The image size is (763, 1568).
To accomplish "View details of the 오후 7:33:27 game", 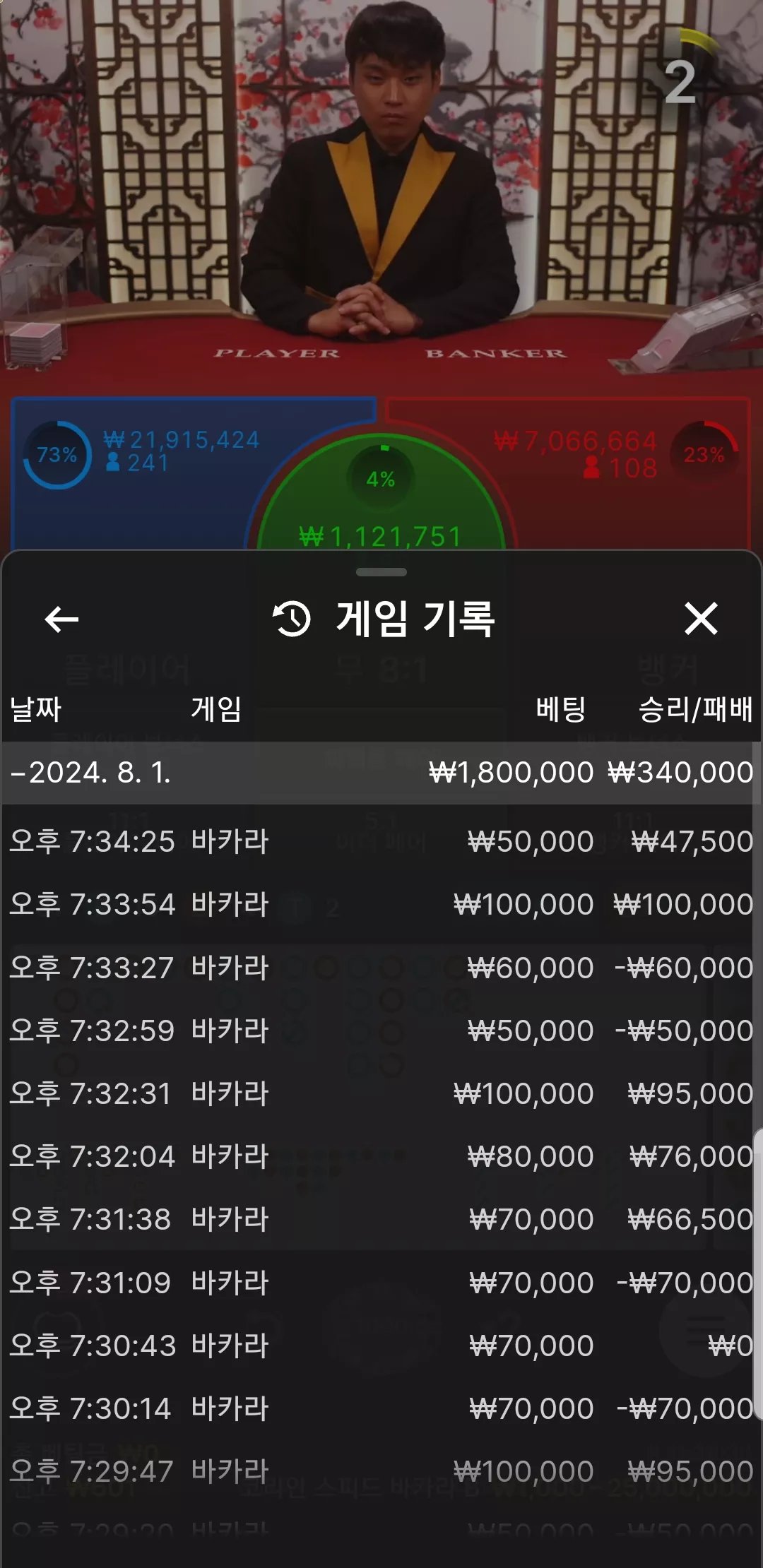I will (381, 968).
